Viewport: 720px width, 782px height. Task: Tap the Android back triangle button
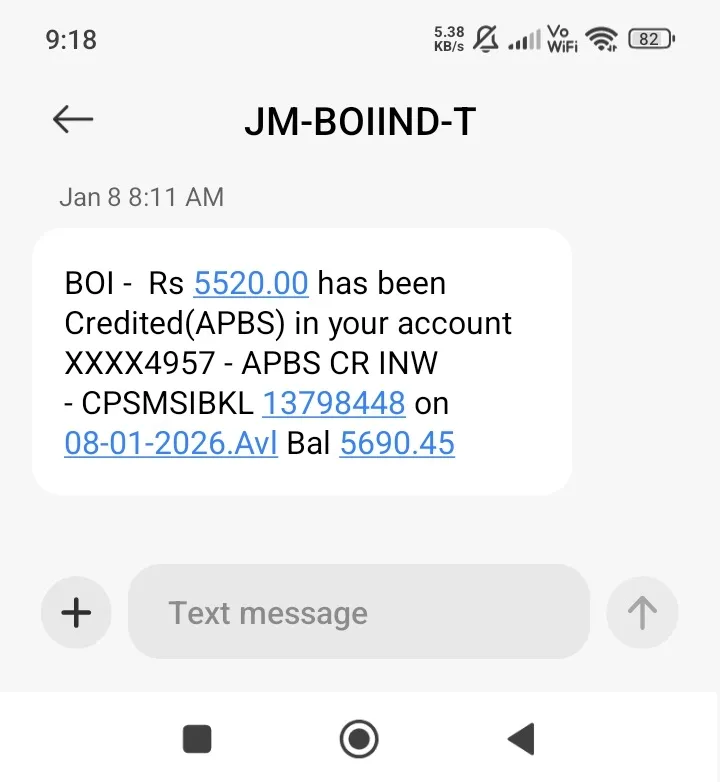pos(520,739)
